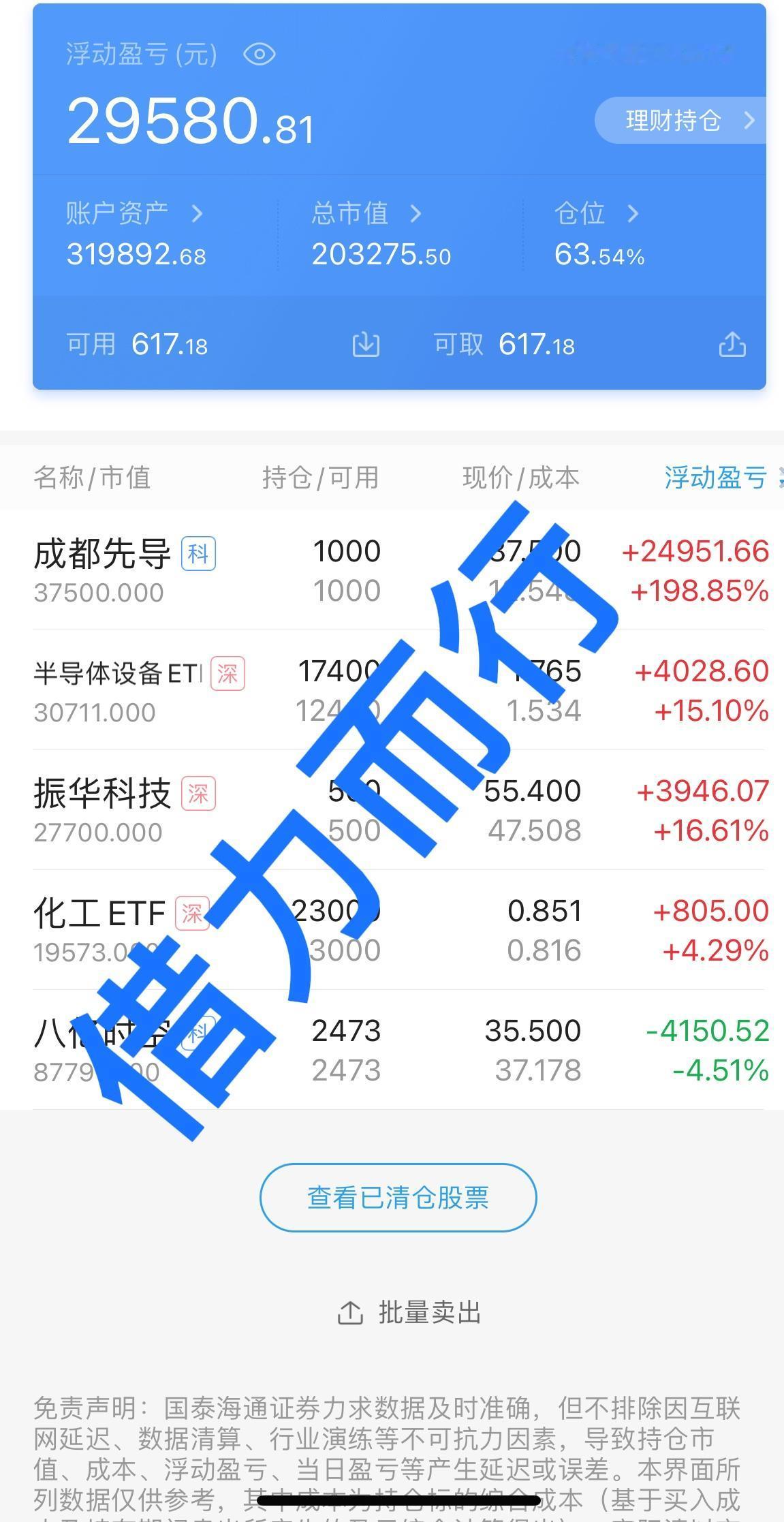This screenshot has height=1522, width=784.
Task: Toggle the eye icon to hide profit figures
Action: coord(260,55)
